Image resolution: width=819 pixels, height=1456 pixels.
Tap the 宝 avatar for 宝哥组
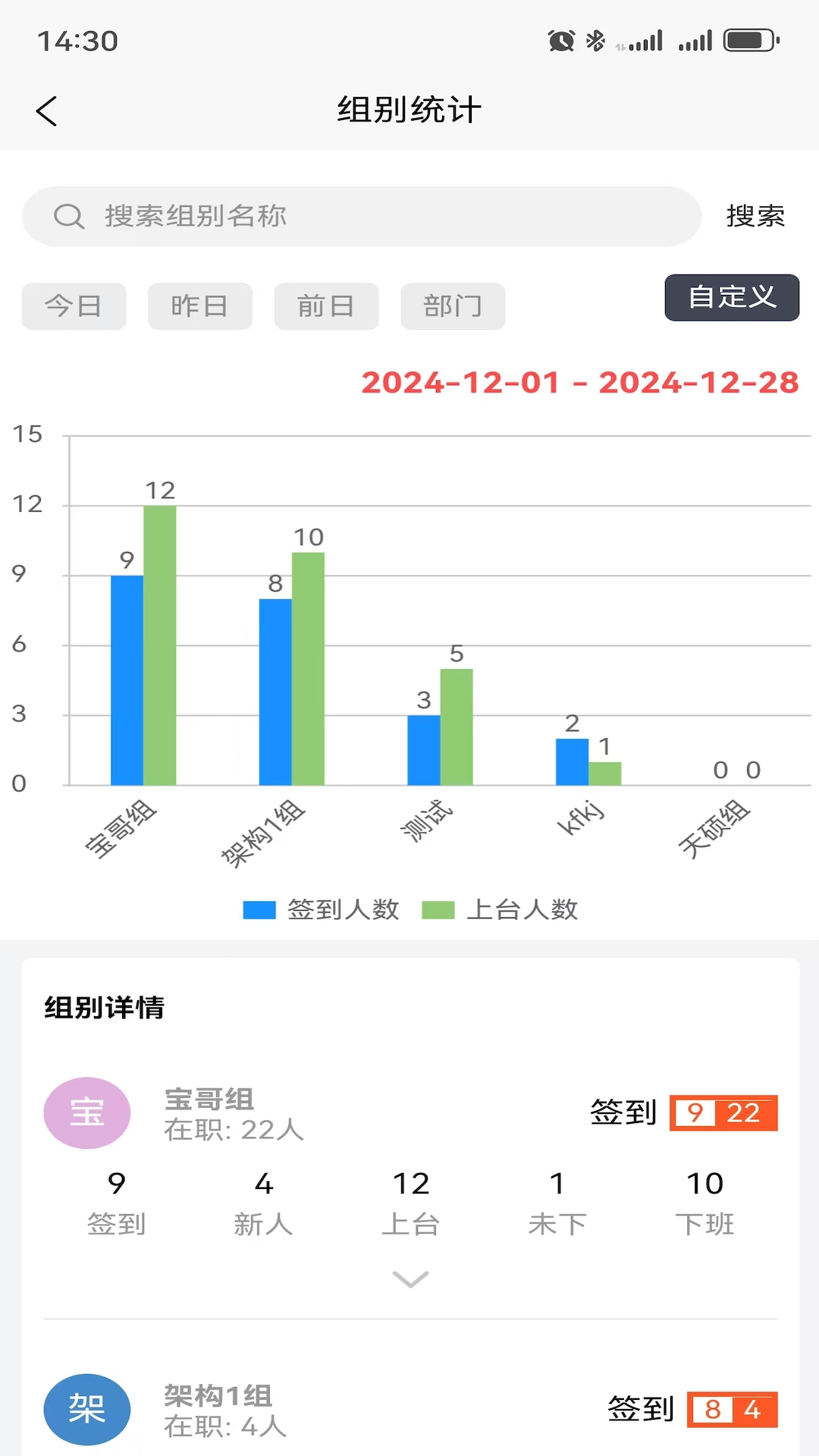pyautogui.click(x=86, y=1113)
